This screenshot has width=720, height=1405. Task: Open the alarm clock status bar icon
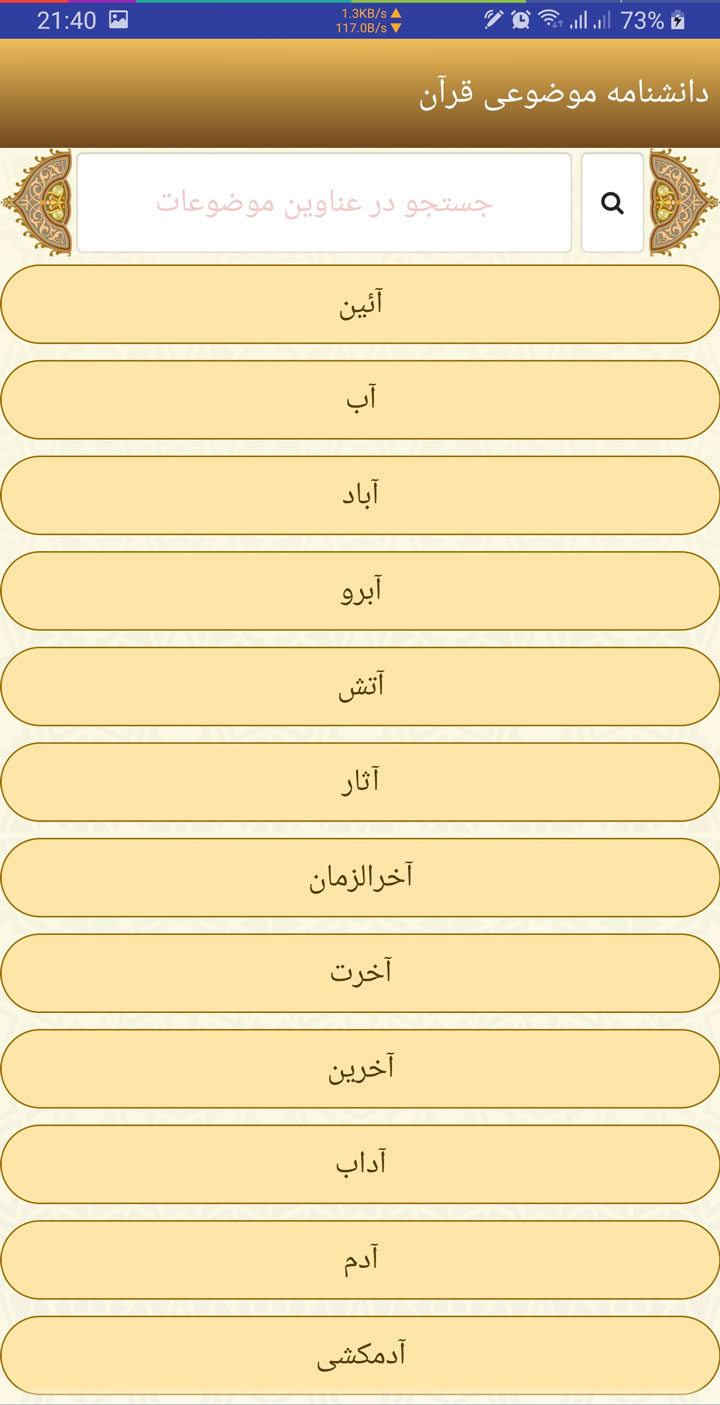click(x=518, y=19)
